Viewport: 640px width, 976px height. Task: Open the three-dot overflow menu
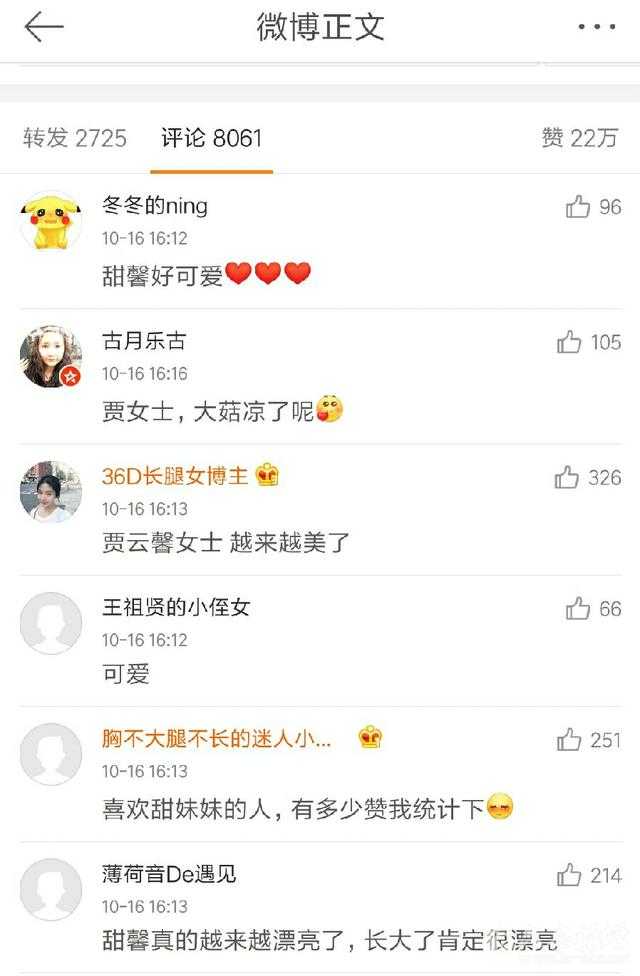[597, 27]
